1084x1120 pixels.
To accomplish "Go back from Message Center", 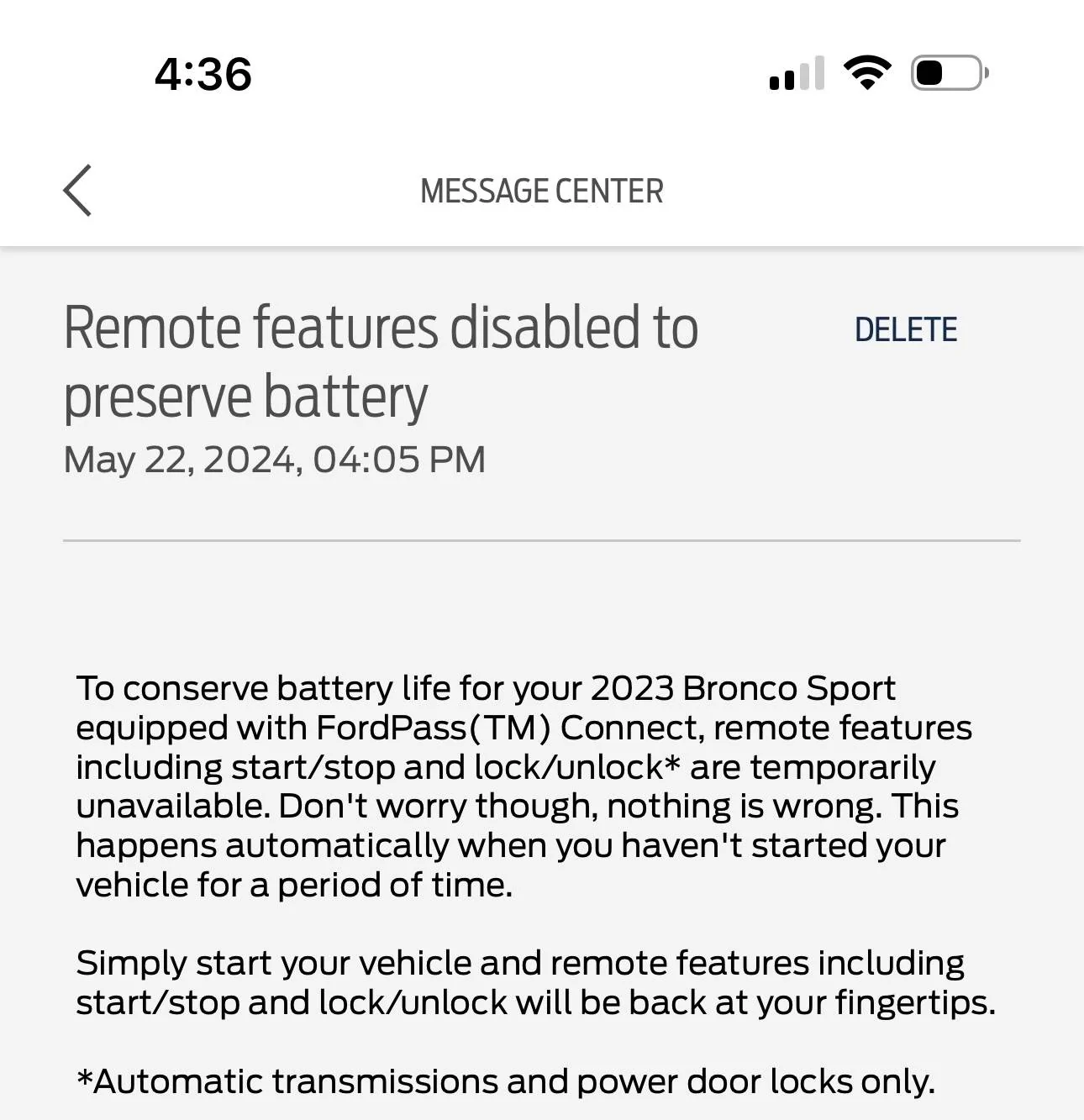I will pos(77,191).
